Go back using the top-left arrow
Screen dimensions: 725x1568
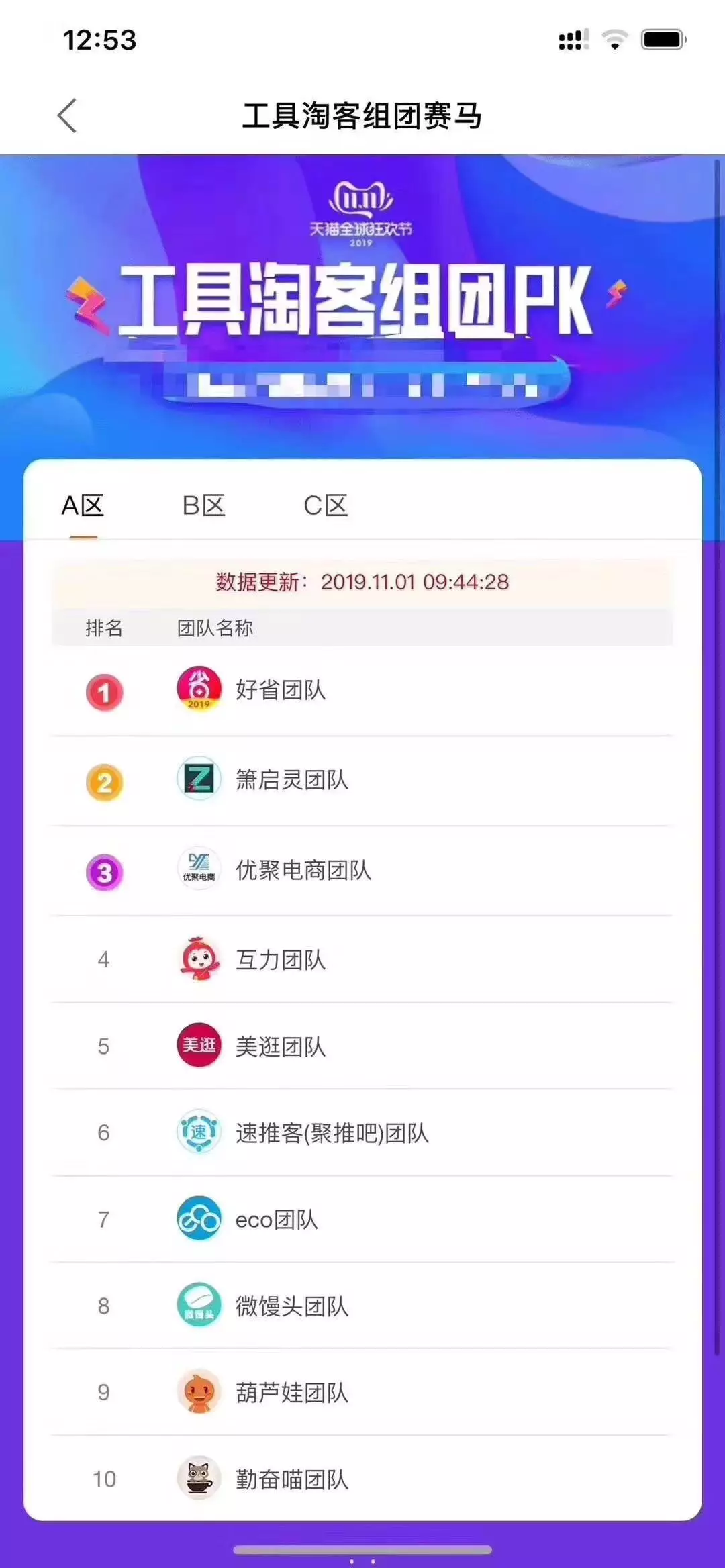click(x=67, y=115)
